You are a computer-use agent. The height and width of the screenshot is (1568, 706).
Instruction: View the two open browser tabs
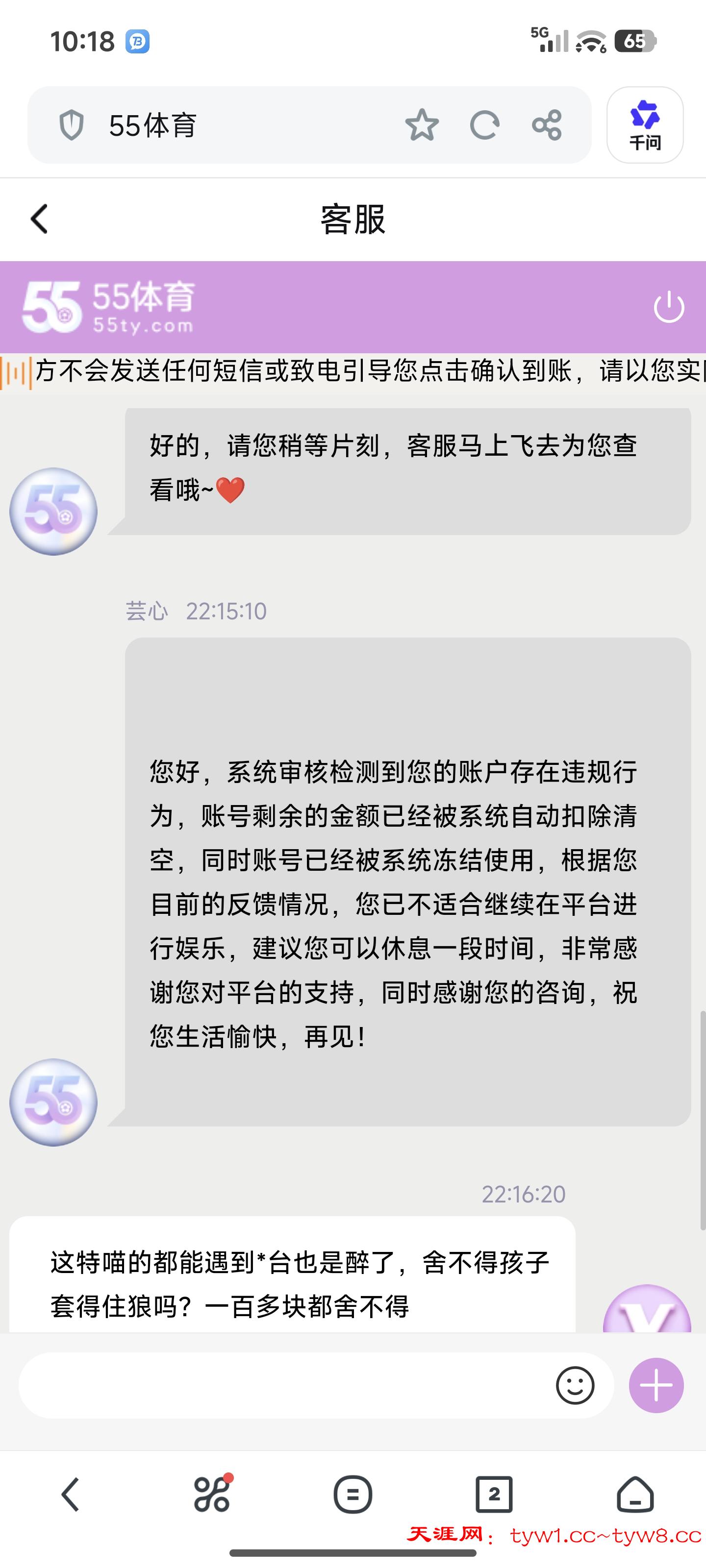click(x=493, y=1494)
